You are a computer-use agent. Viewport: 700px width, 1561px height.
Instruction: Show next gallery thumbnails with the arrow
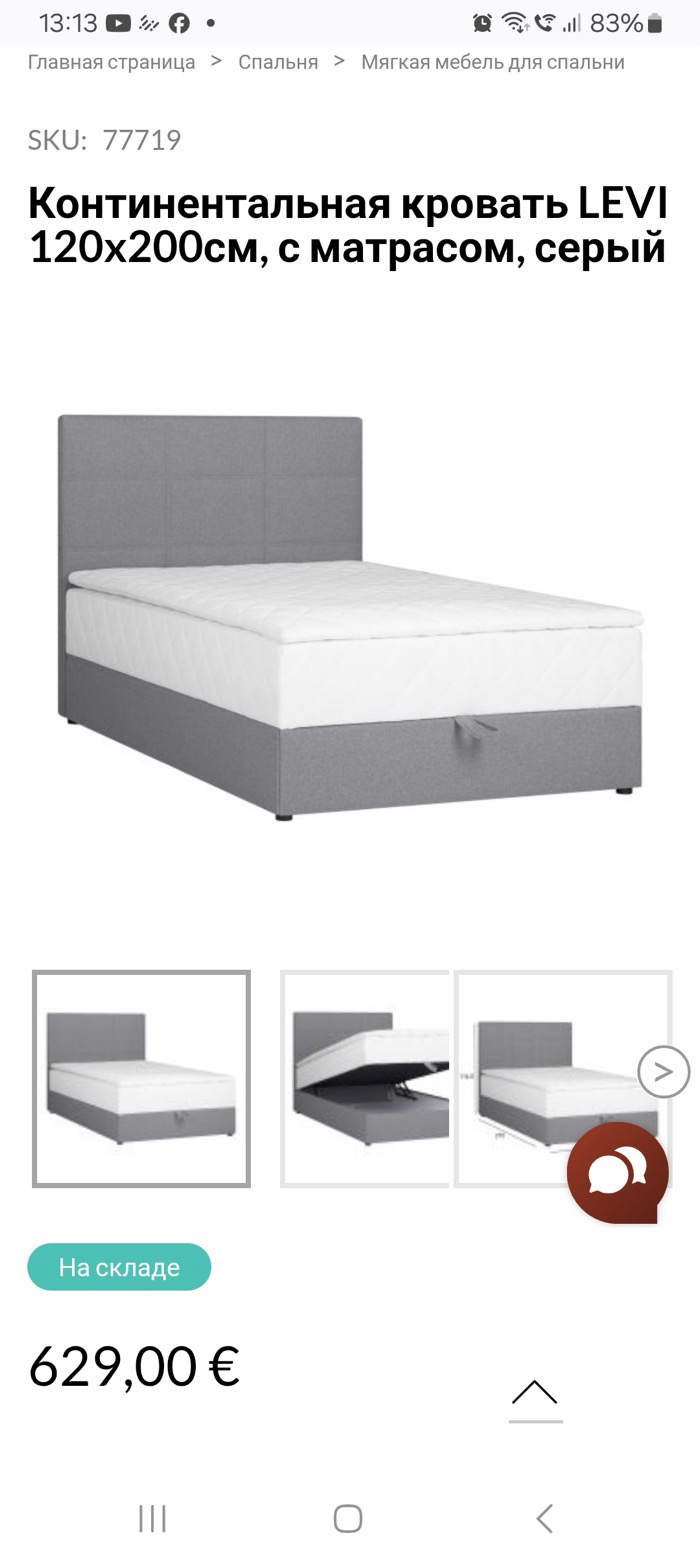[663, 1071]
